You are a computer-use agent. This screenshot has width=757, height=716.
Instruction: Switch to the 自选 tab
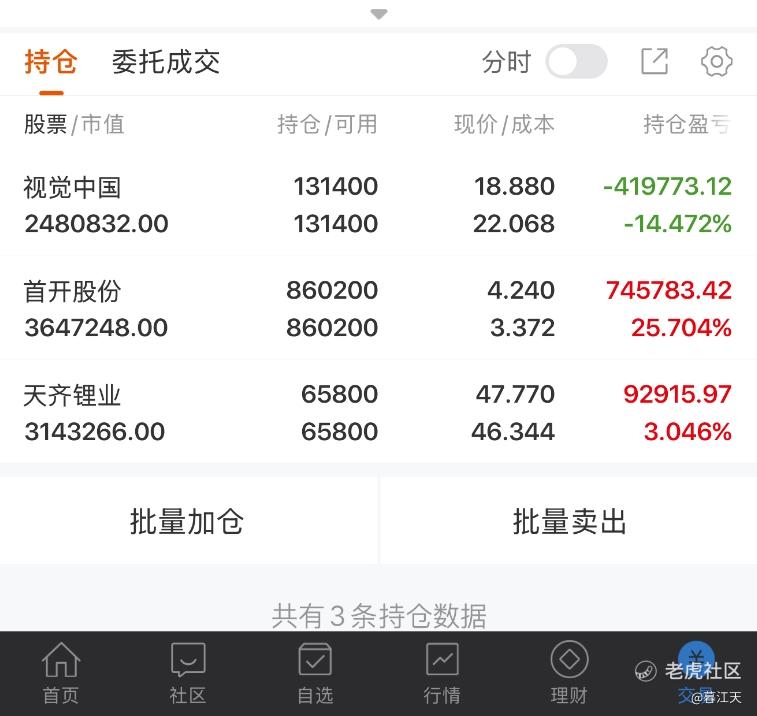[315, 673]
